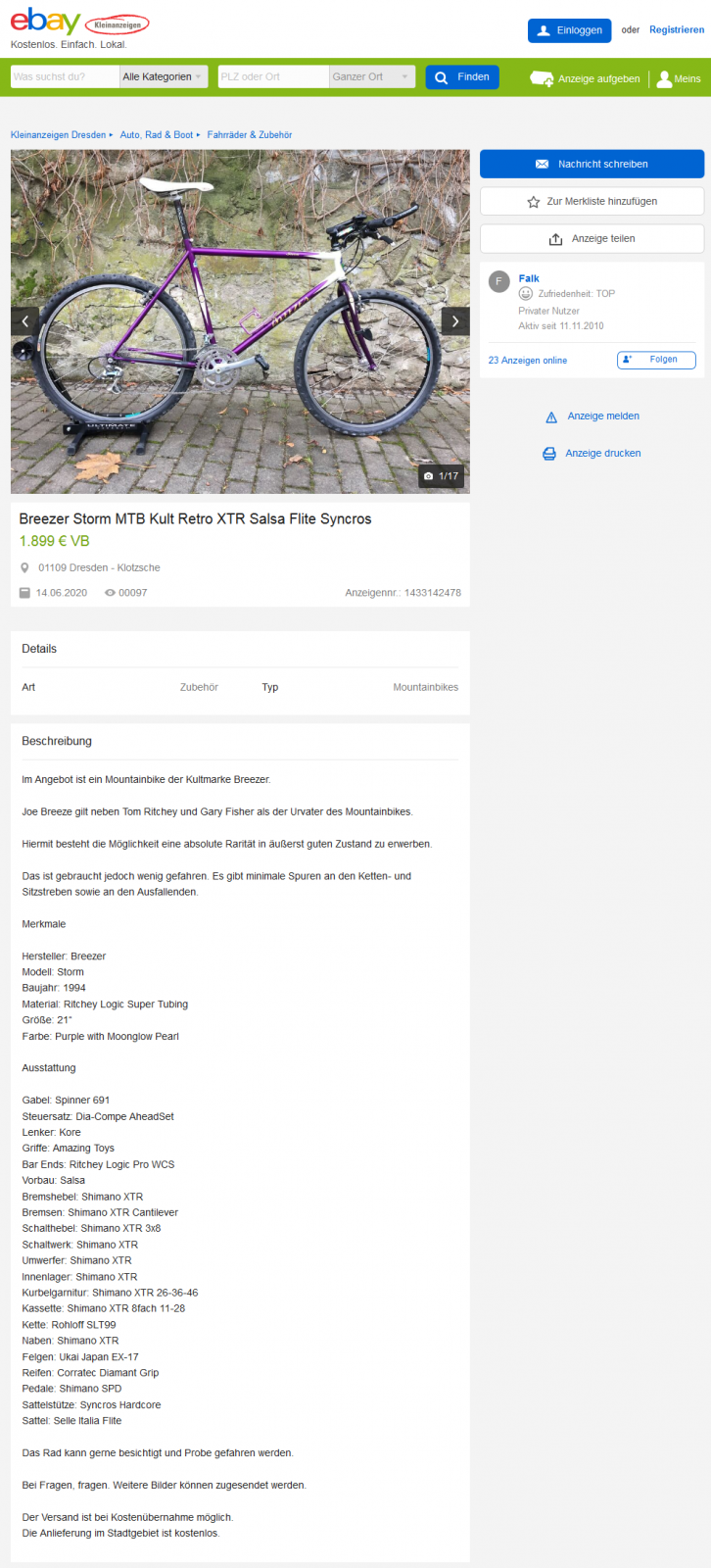Follow the seller with Folgen
This screenshot has height=1568, width=711.
pos(656,360)
